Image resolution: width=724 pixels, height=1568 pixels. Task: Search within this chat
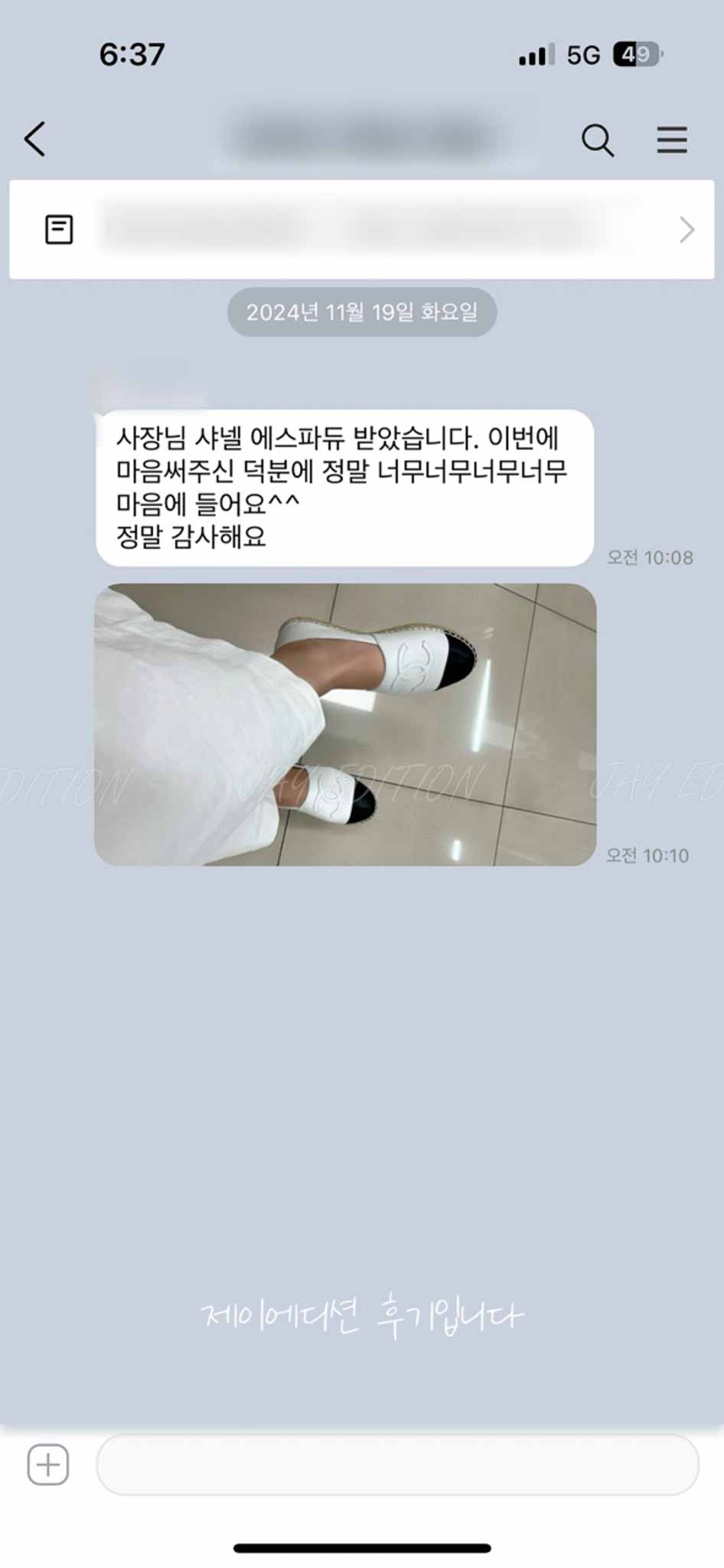coord(597,140)
